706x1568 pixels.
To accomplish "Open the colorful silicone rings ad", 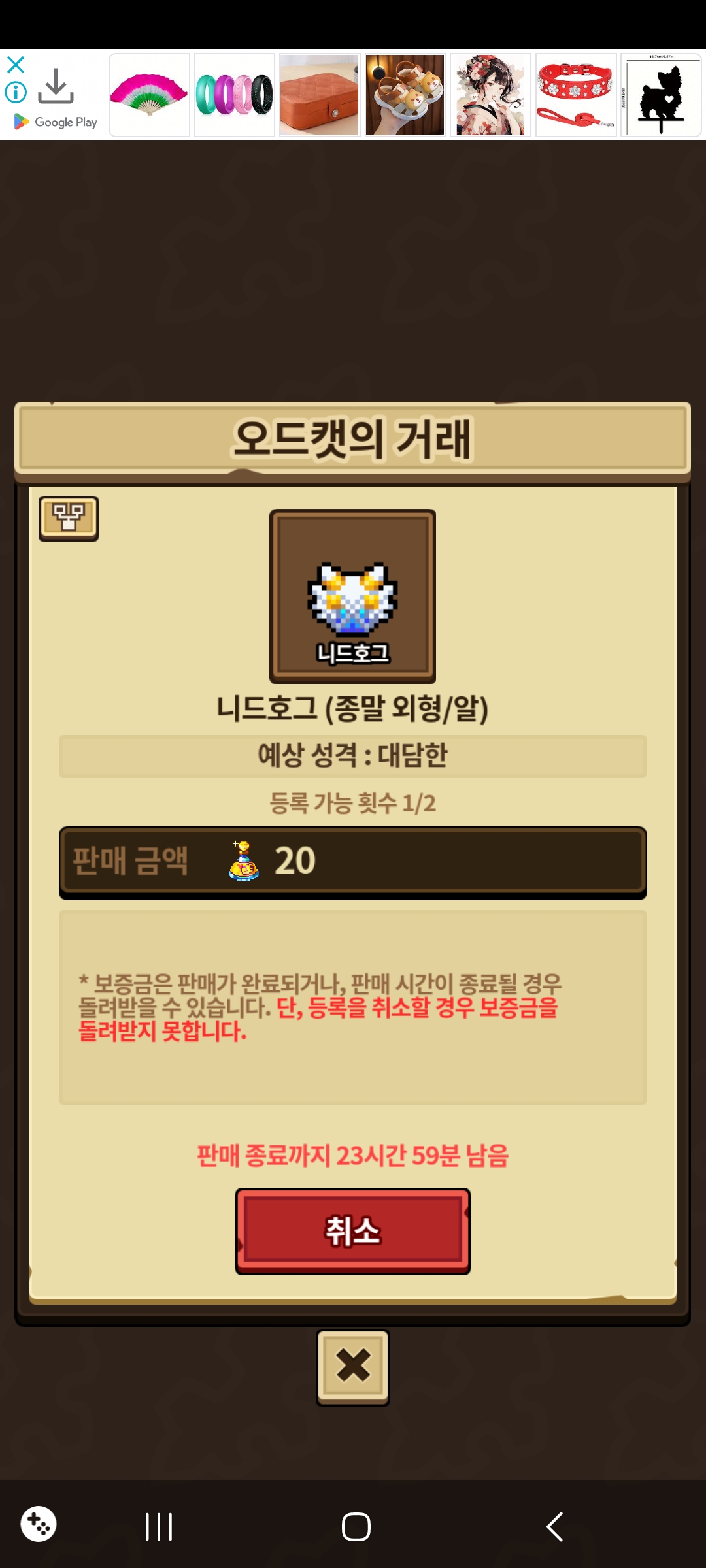I will (235, 95).
